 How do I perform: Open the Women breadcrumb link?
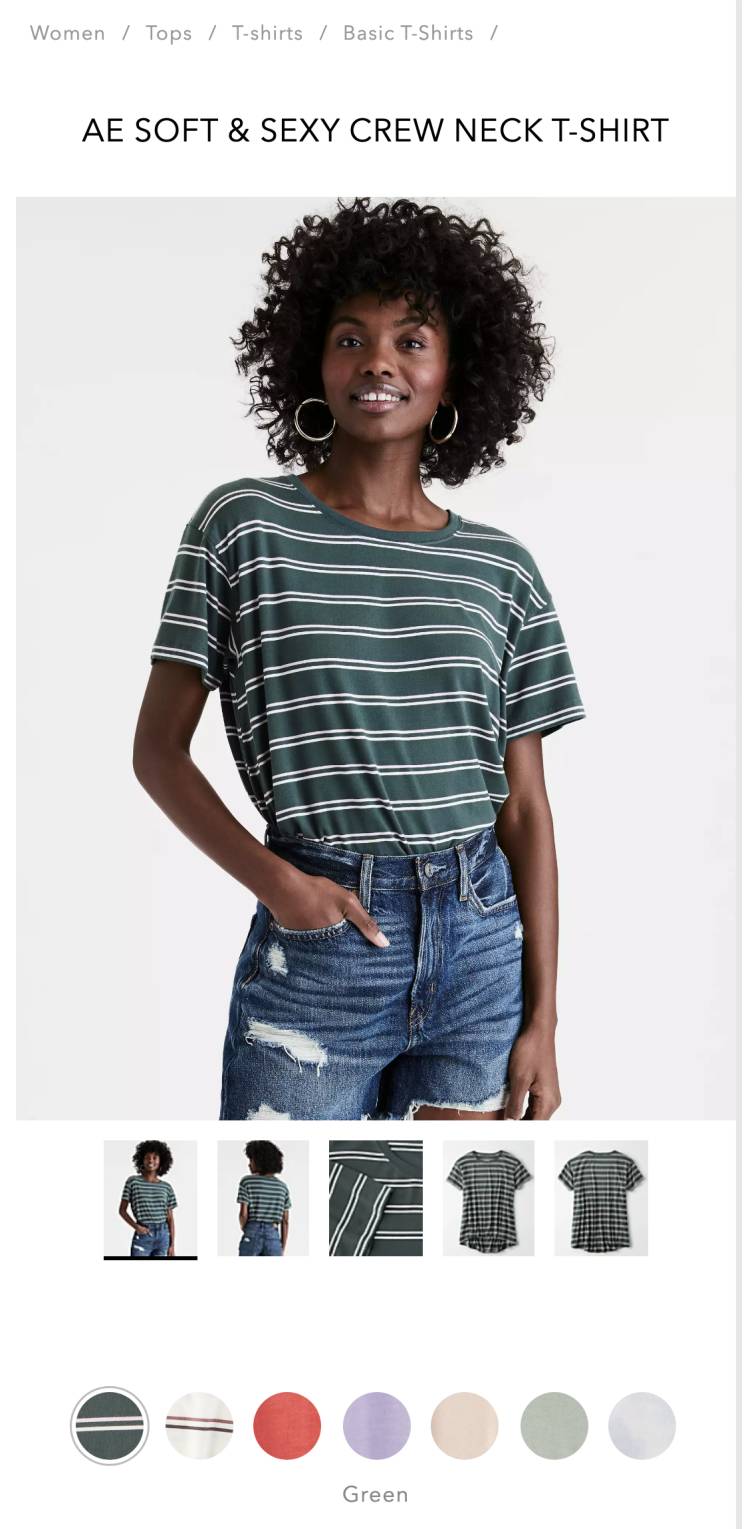point(67,33)
